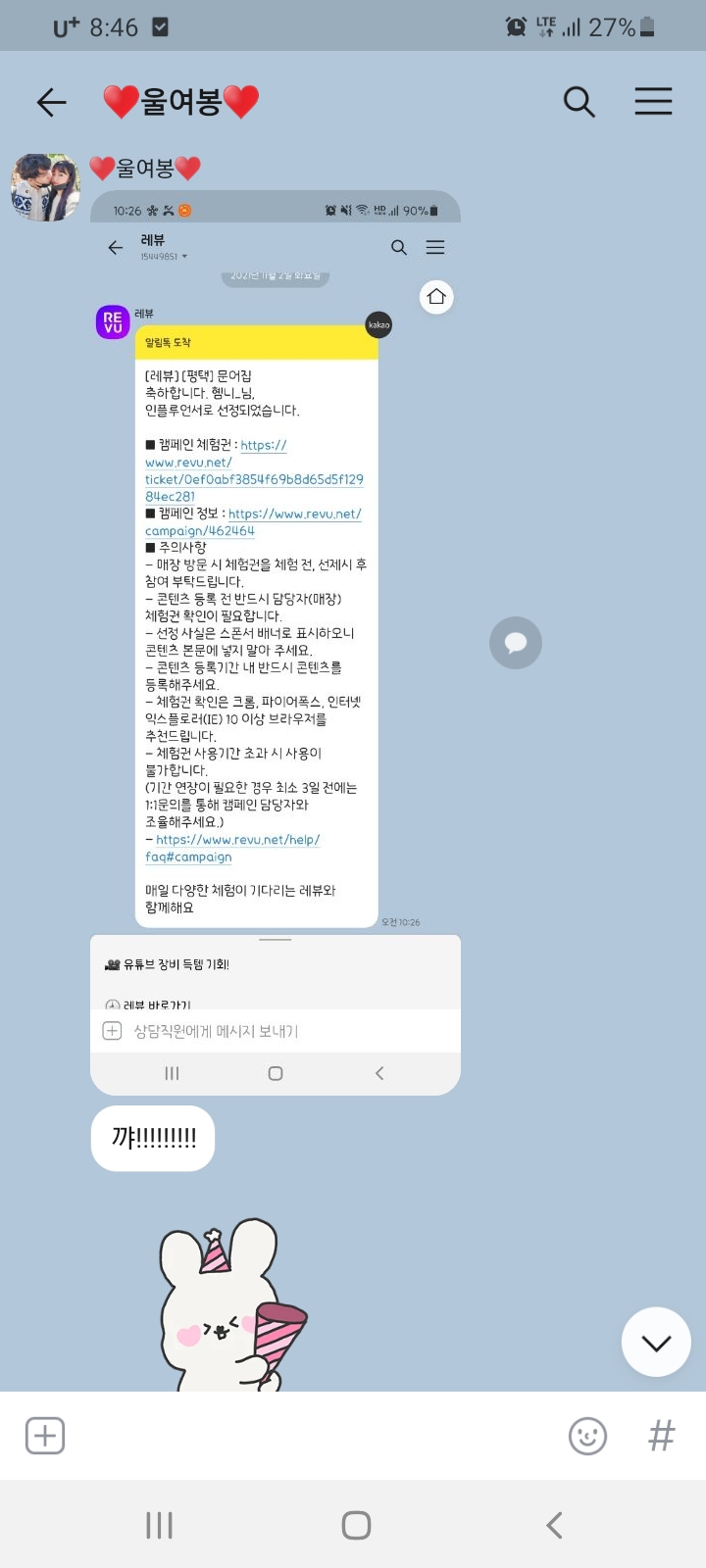Image resolution: width=706 pixels, height=1568 pixels.
Task: Go to the phone's home screen
Action: [356, 1525]
